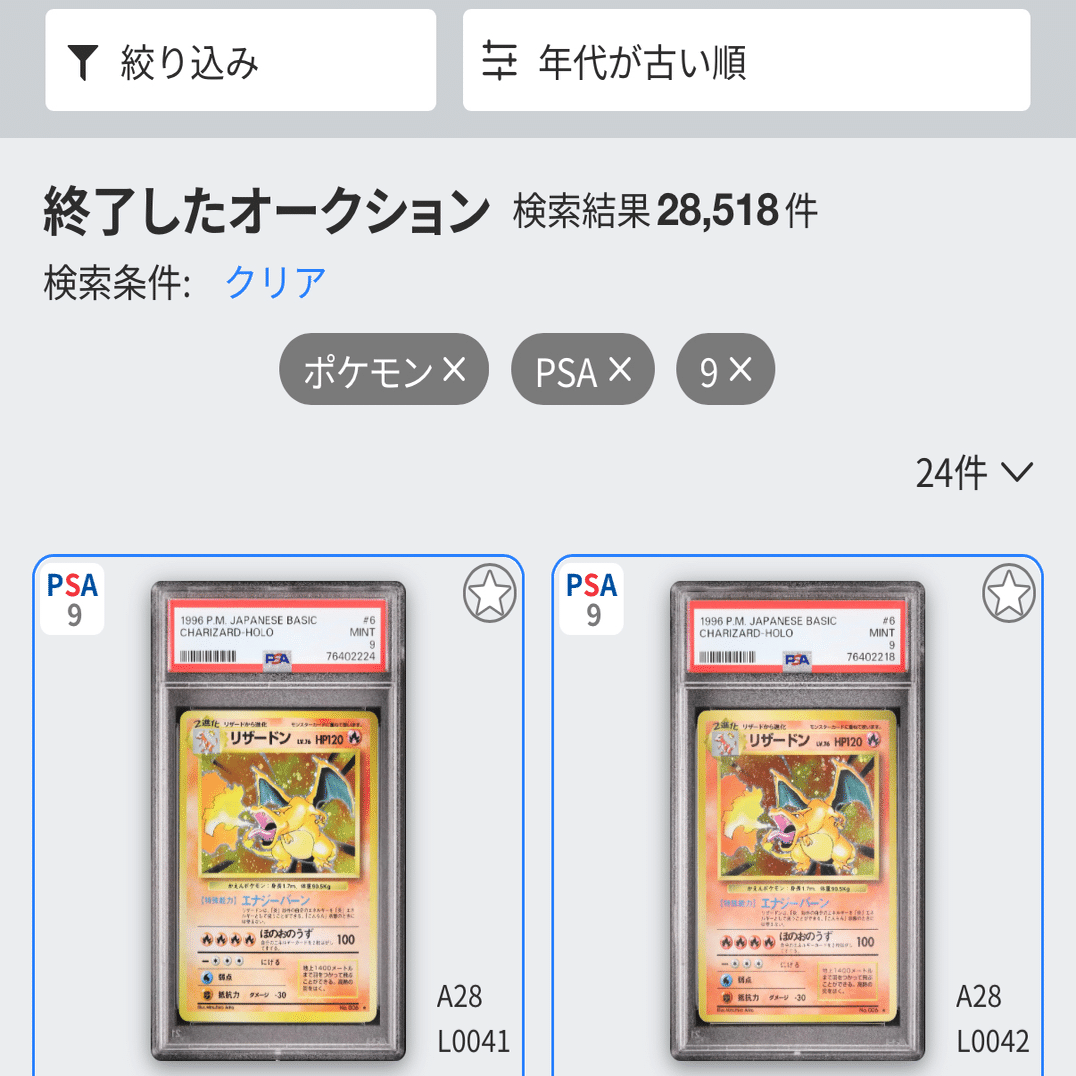Open the 絞り込み filter options
1076x1076 pixels.
[240, 60]
